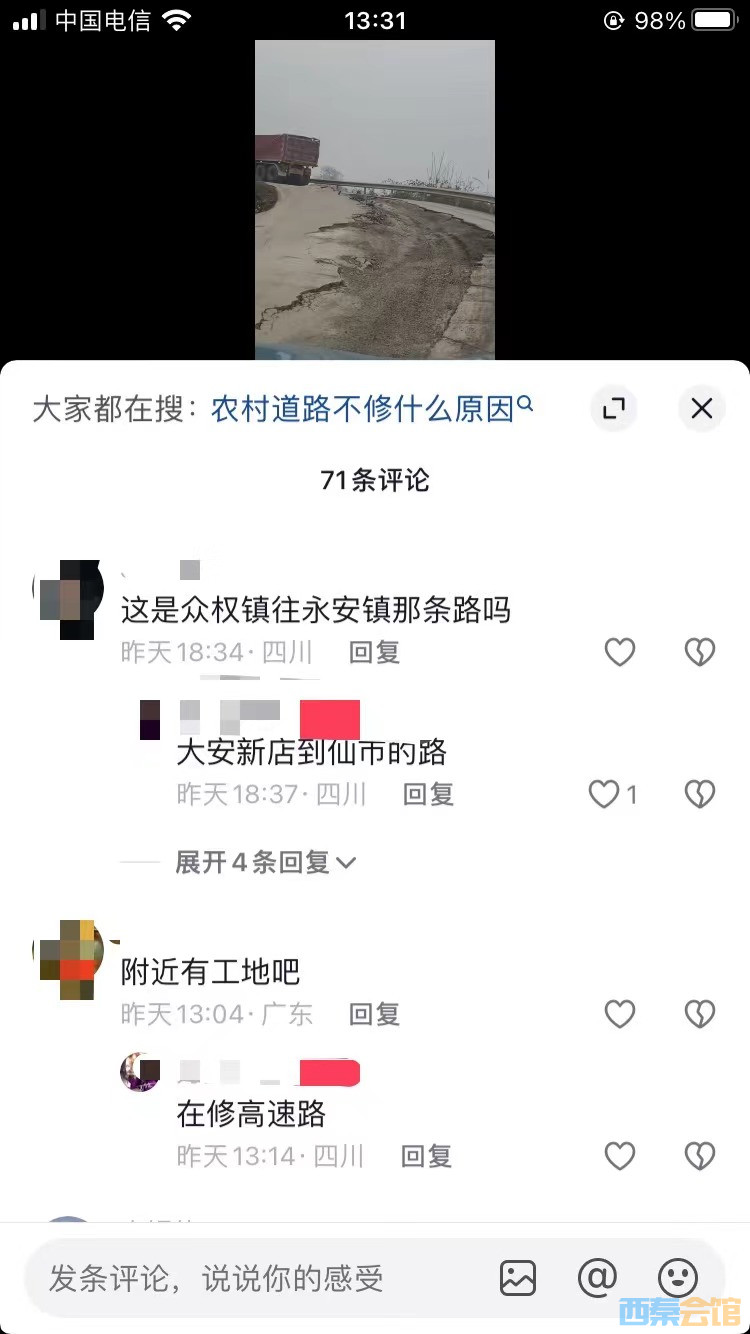This screenshot has height=1334, width=750.
Task: Like the reply 大安新店到仙市的路
Action: pos(605,794)
